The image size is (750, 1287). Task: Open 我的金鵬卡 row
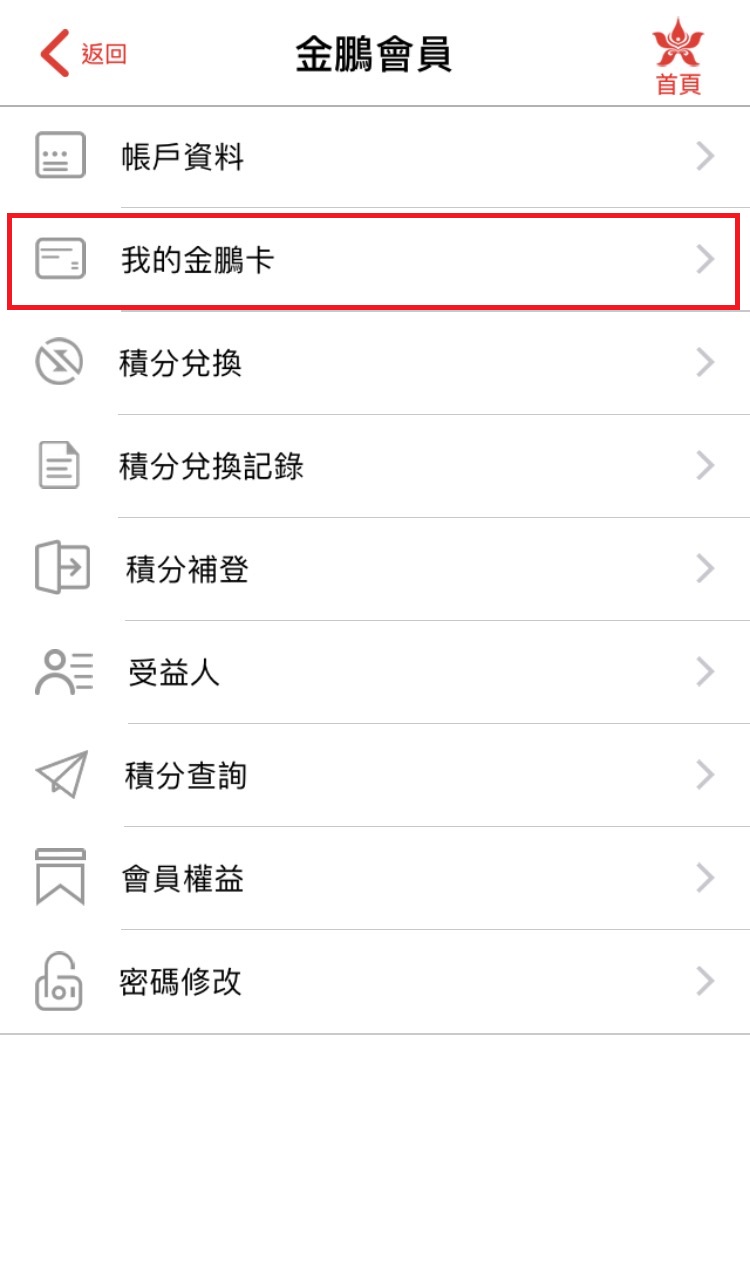coord(375,260)
